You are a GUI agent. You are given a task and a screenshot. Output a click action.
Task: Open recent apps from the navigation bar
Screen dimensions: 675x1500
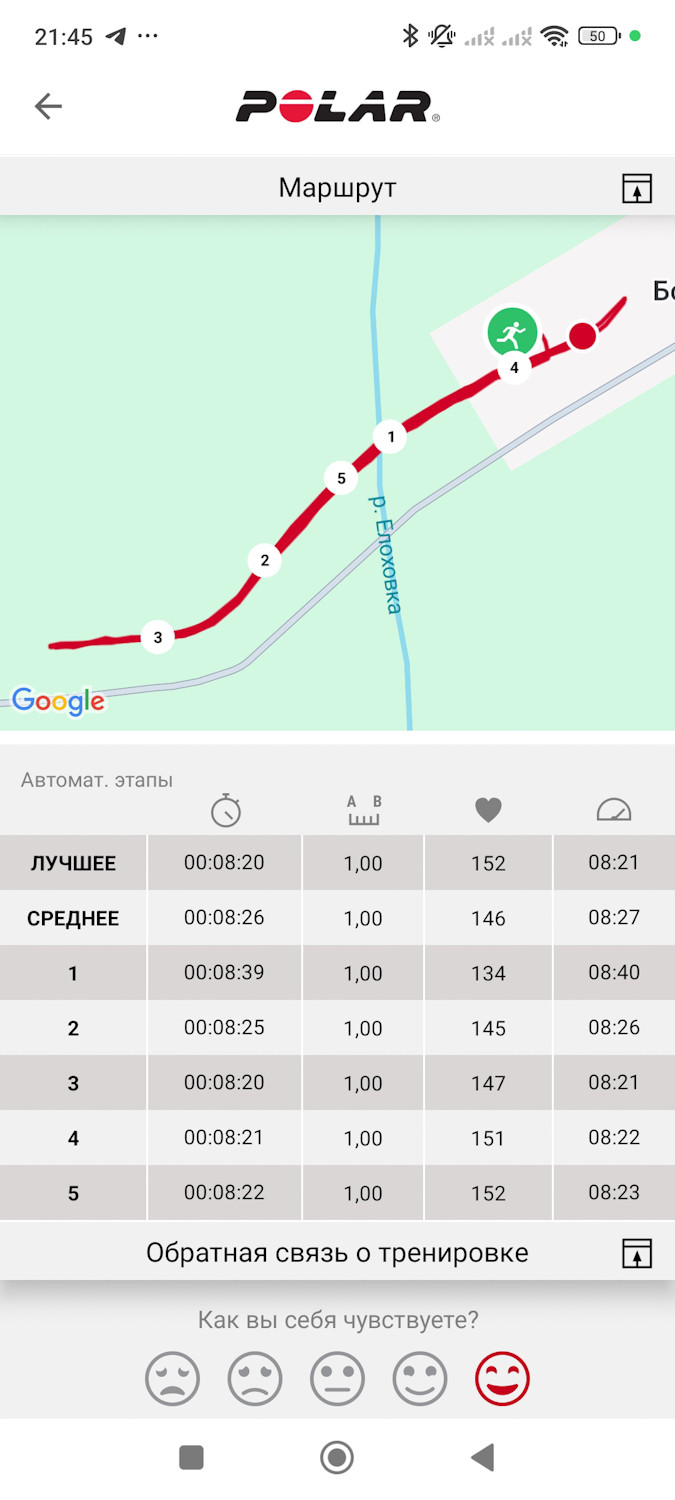click(192, 1458)
